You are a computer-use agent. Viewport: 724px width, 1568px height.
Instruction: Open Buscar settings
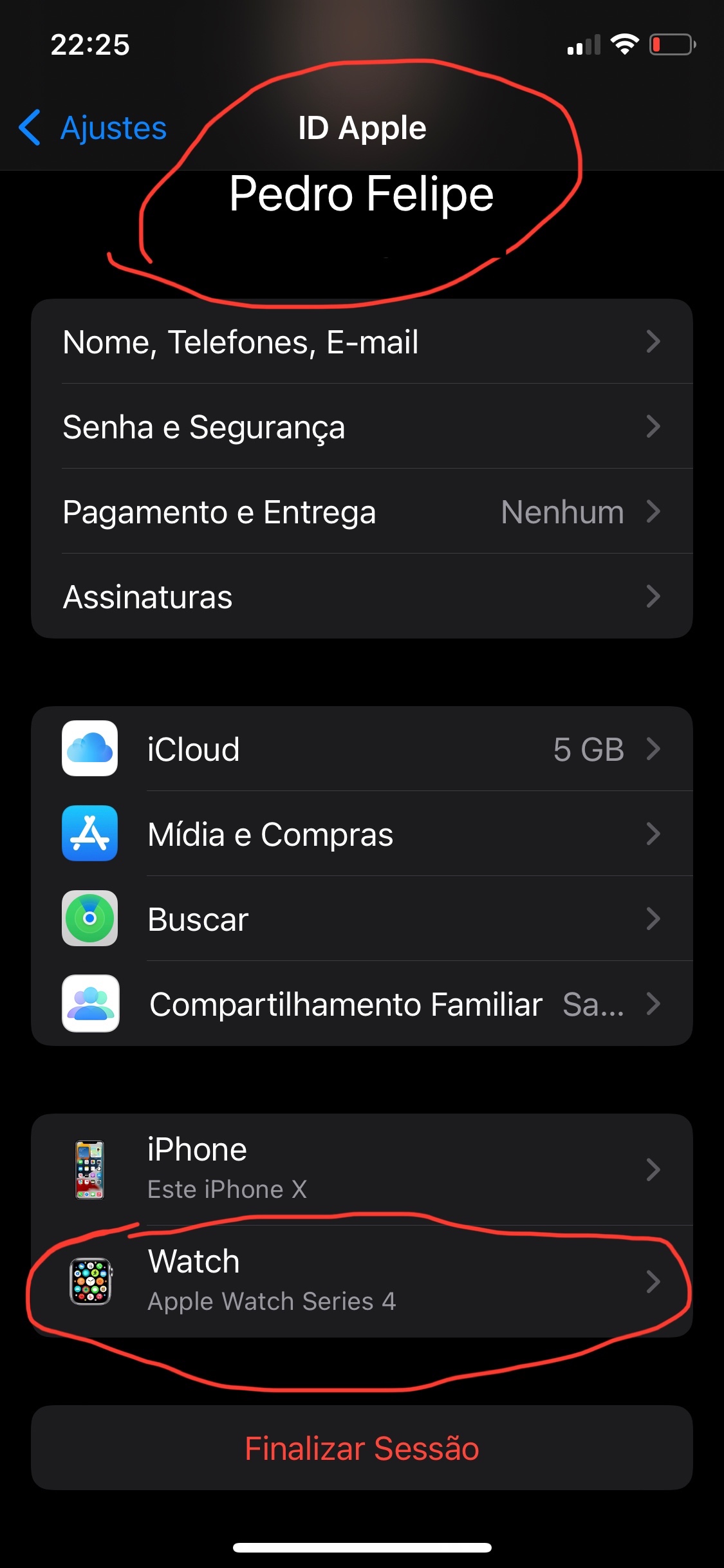tap(362, 919)
